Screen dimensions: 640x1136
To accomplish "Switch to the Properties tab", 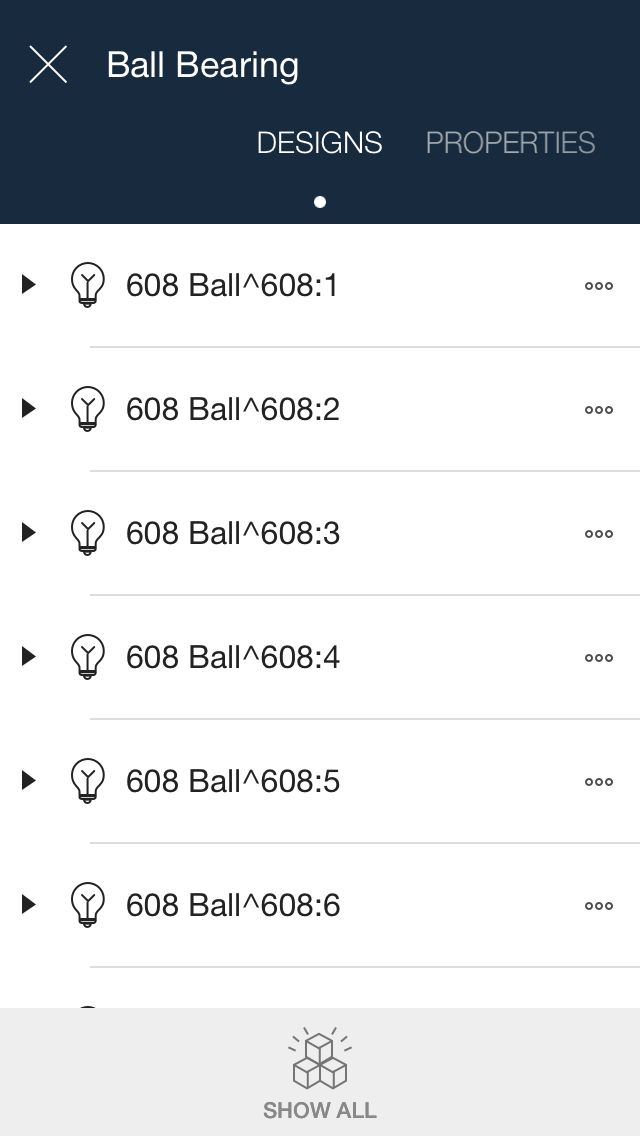I will tap(510, 143).
